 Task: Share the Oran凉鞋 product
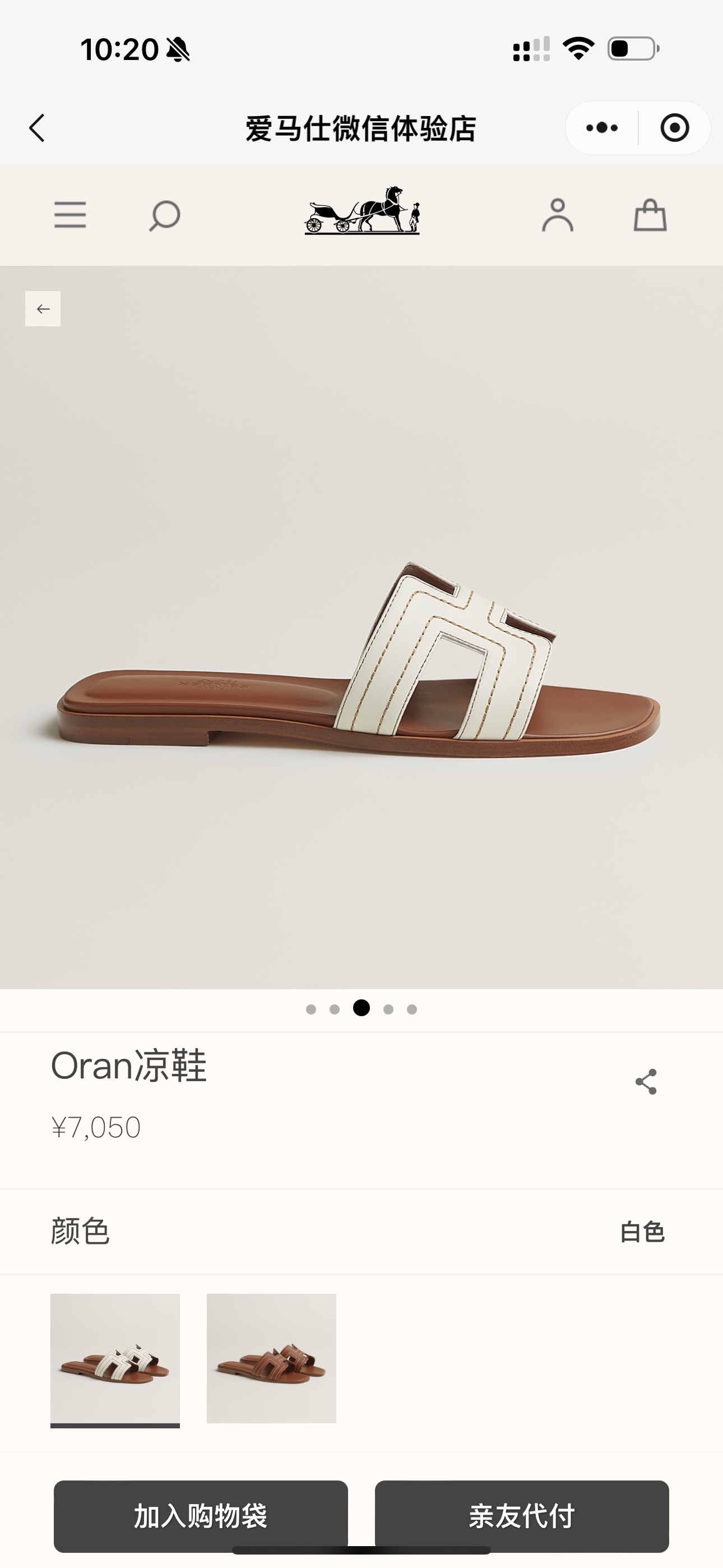(646, 1082)
